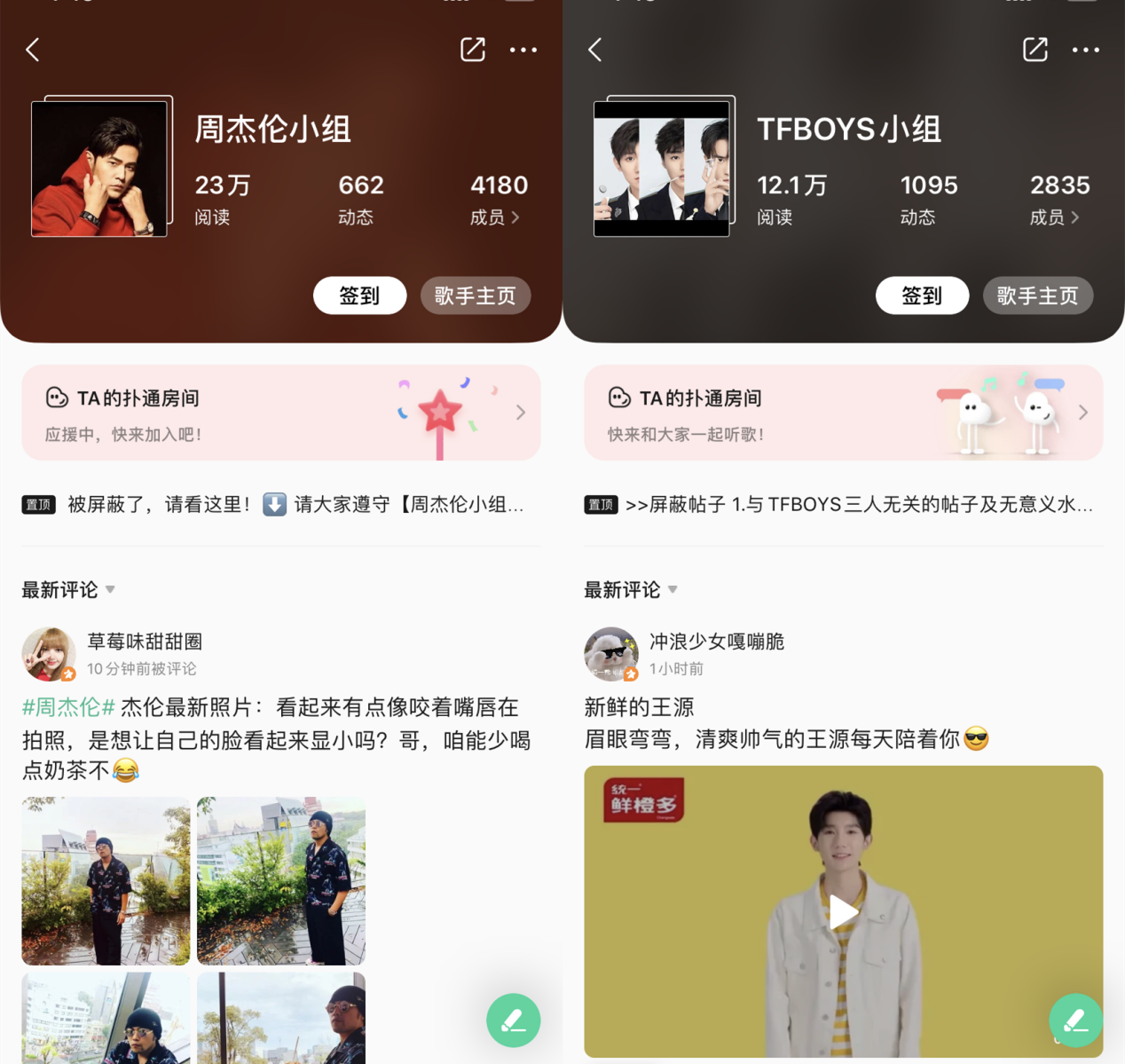This screenshot has height=1064, width=1125.
Task: Share the TFBOYS小组 group
Action: pos(1035,50)
